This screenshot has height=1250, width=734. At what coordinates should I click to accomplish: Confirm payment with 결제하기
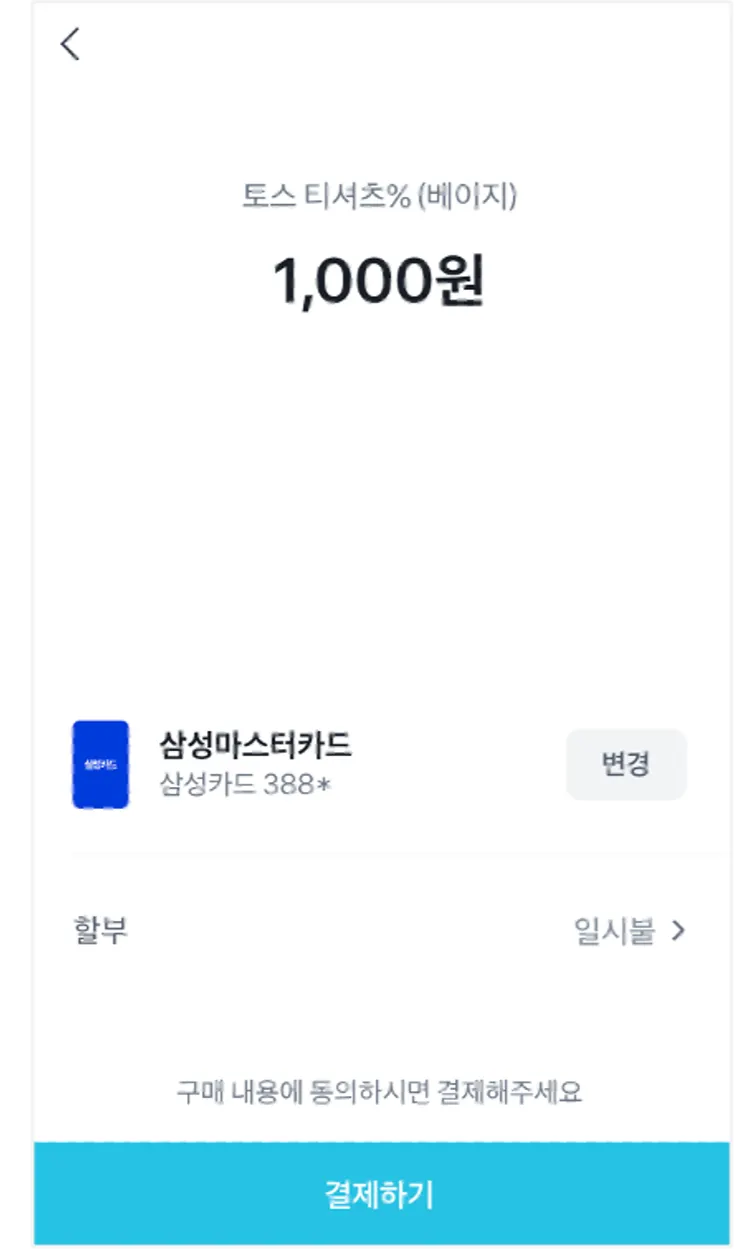pos(381,1194)
